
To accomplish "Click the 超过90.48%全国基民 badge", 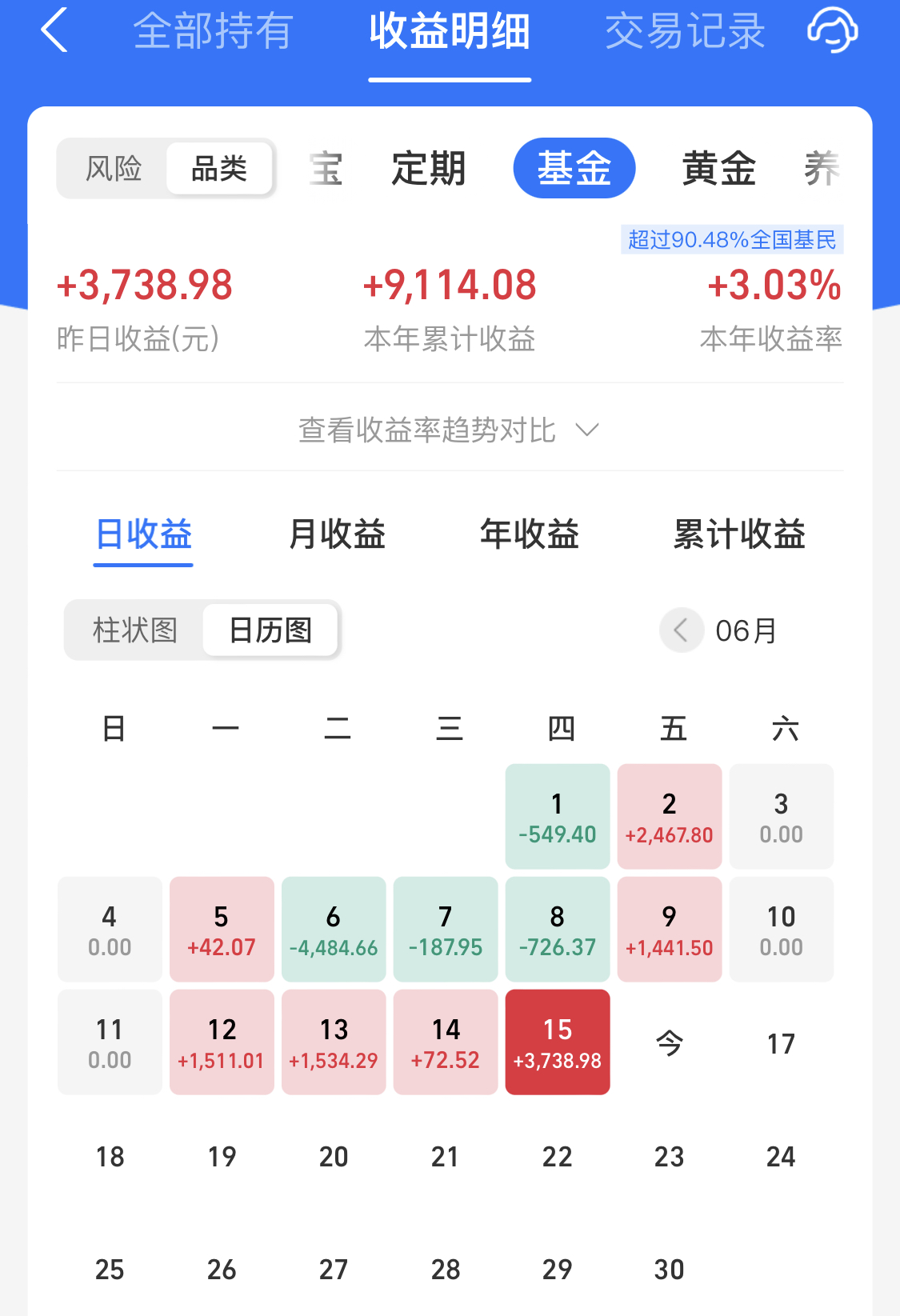I will [734, 238].
